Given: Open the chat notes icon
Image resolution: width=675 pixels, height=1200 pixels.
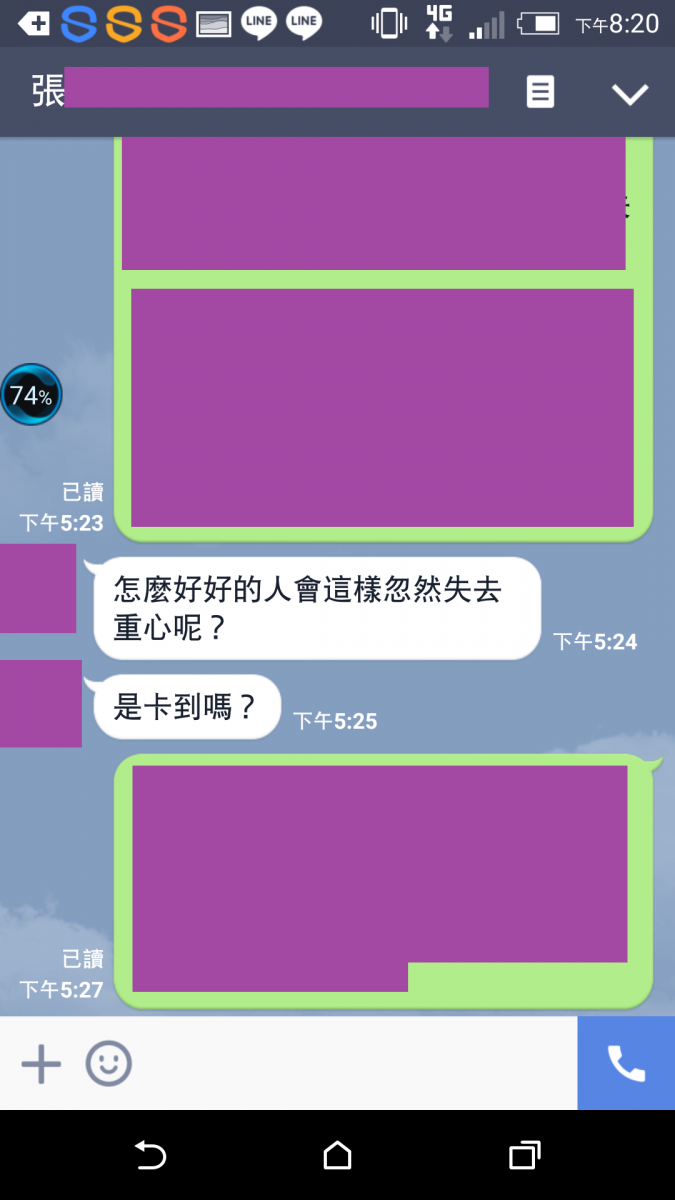Looking at the screenshot, I should (540, 93).
